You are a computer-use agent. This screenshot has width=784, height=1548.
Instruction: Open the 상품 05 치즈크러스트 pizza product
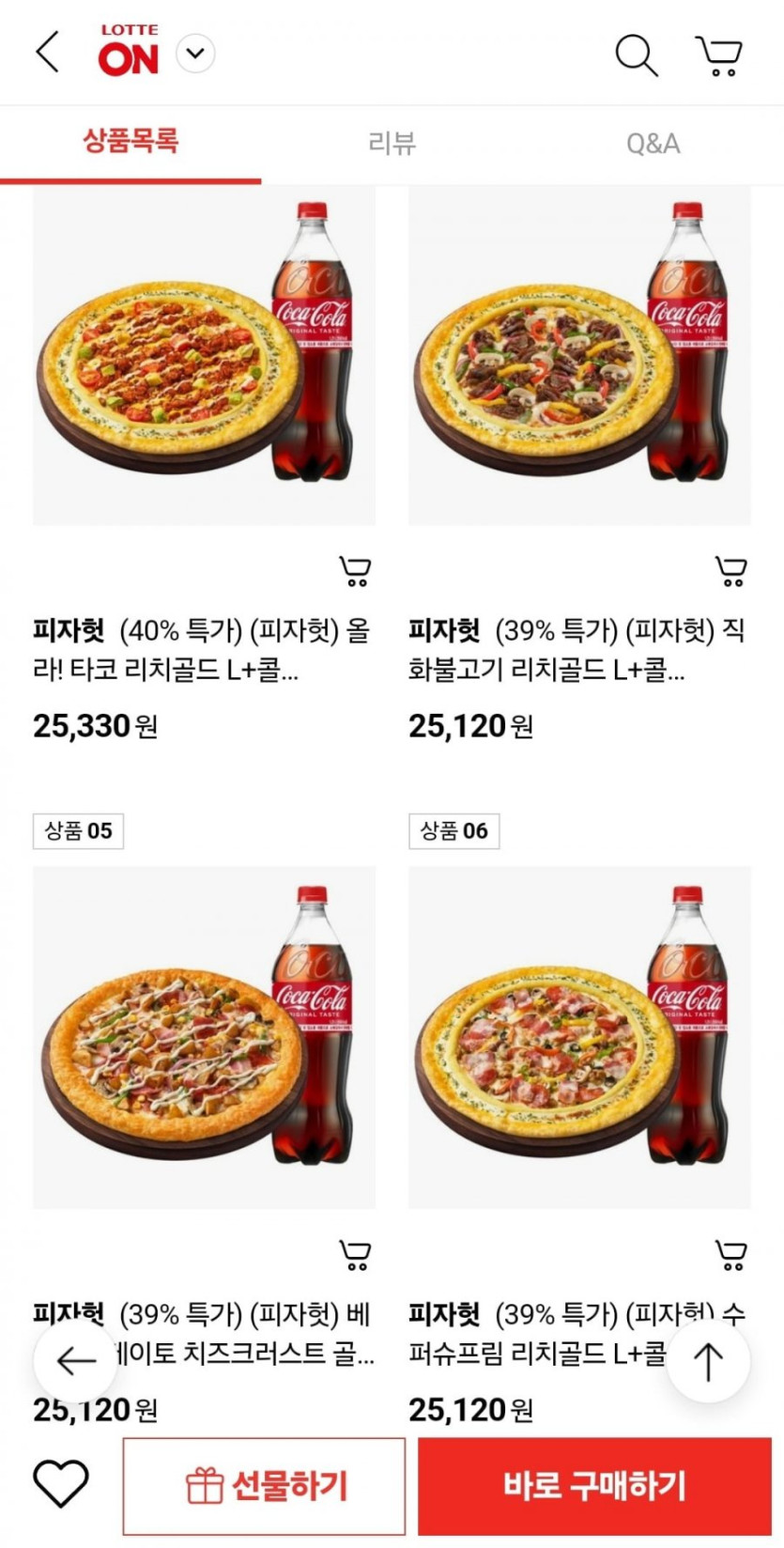click(204, 1038)
